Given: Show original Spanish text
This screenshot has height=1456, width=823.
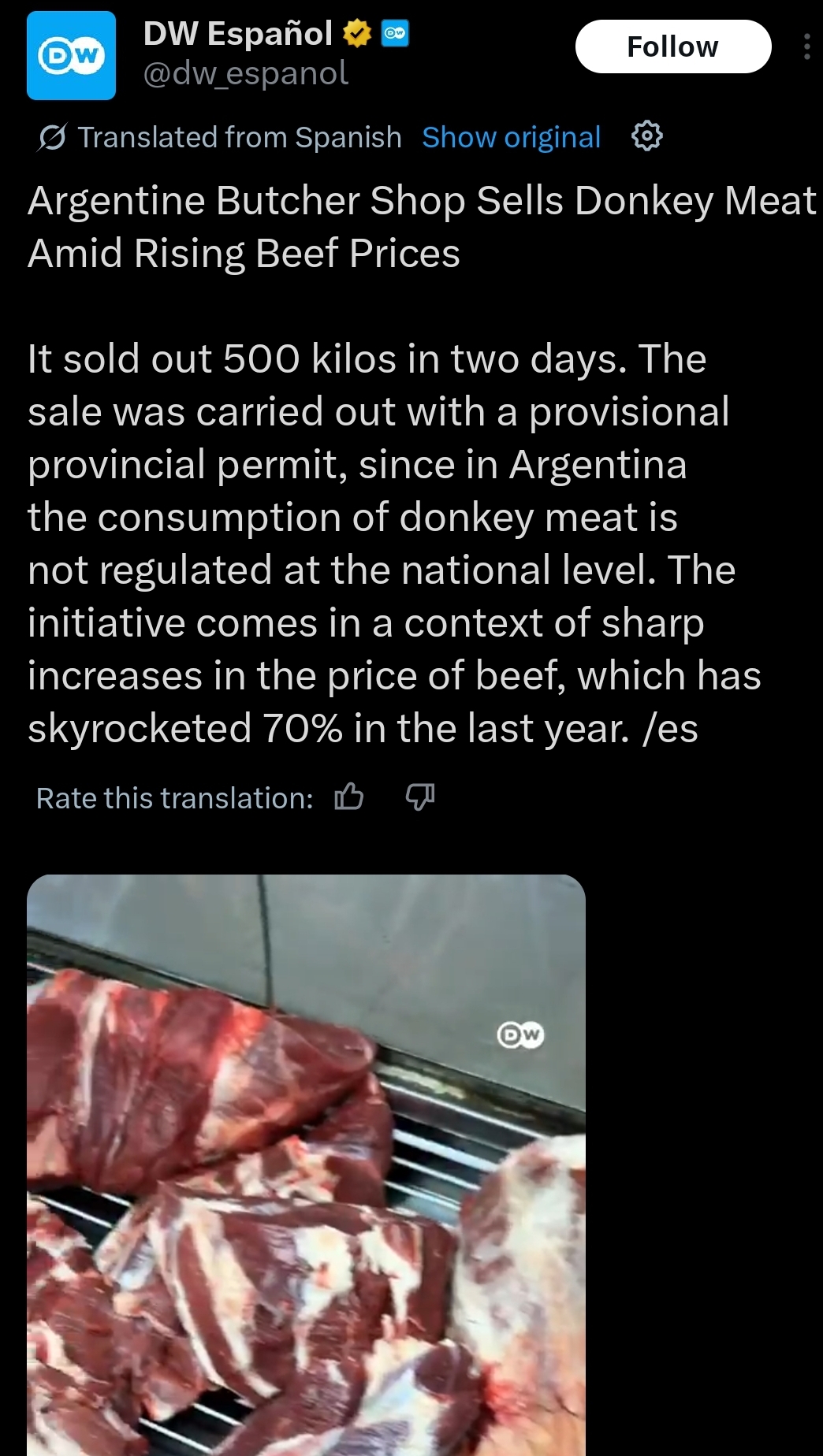Looking at the screenshot, I should (511, 137).
